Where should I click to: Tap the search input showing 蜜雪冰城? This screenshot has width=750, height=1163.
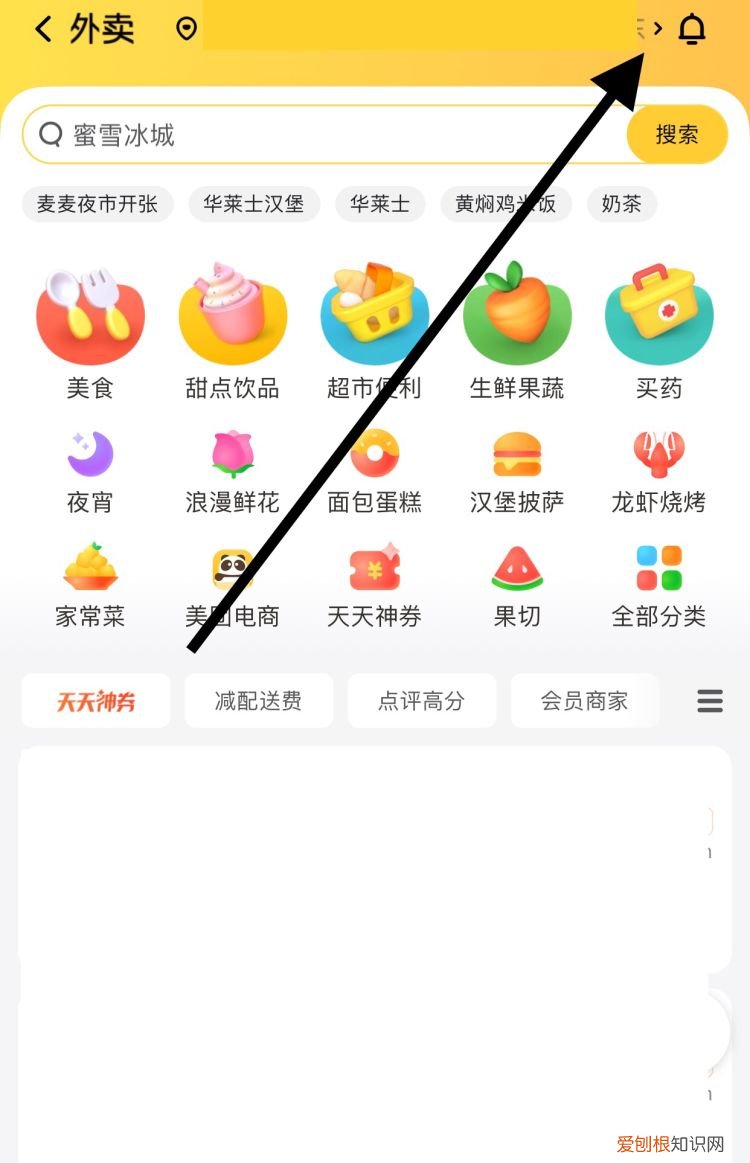(300, 134)
